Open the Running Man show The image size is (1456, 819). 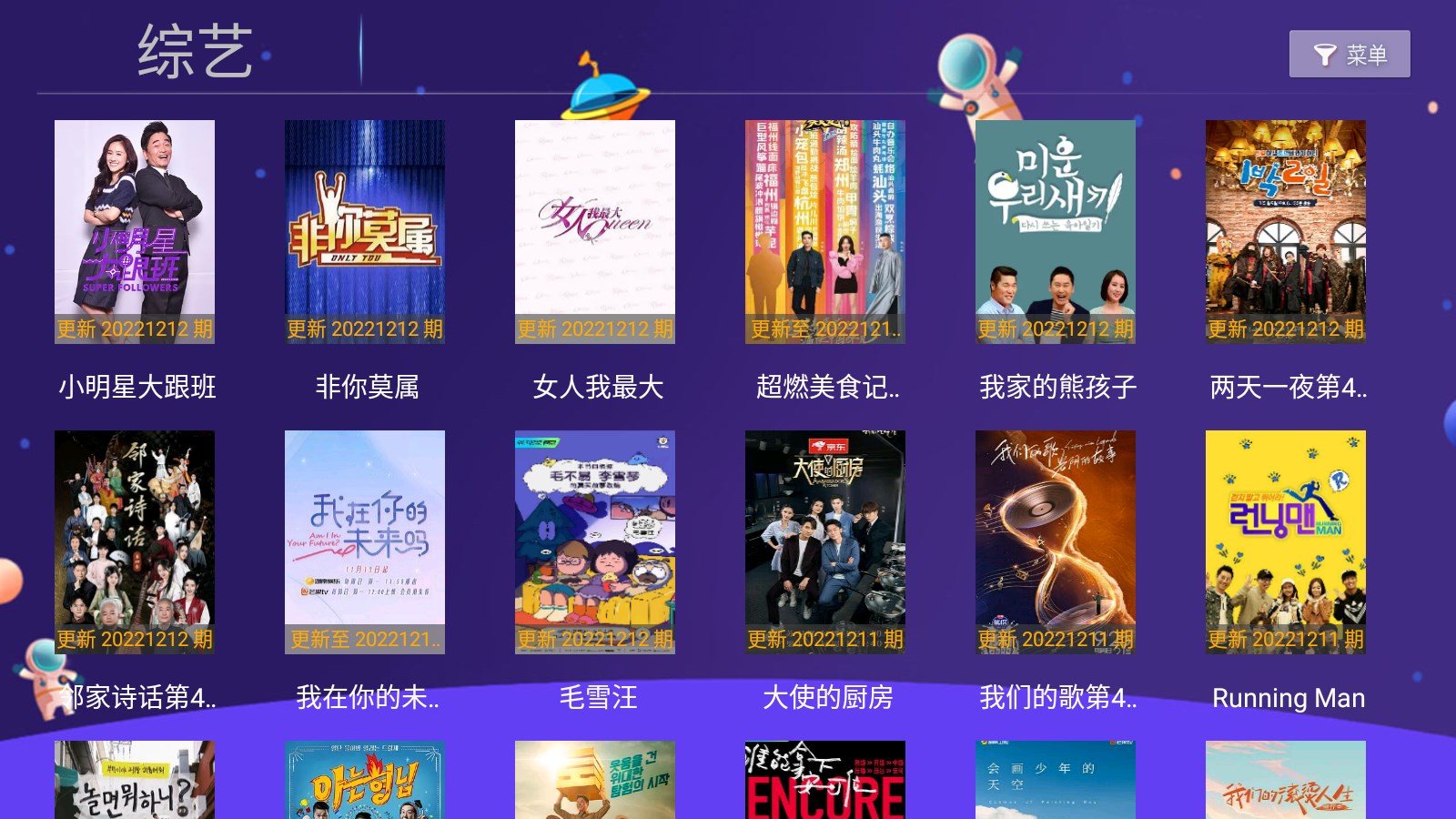tap(1286, 542)
